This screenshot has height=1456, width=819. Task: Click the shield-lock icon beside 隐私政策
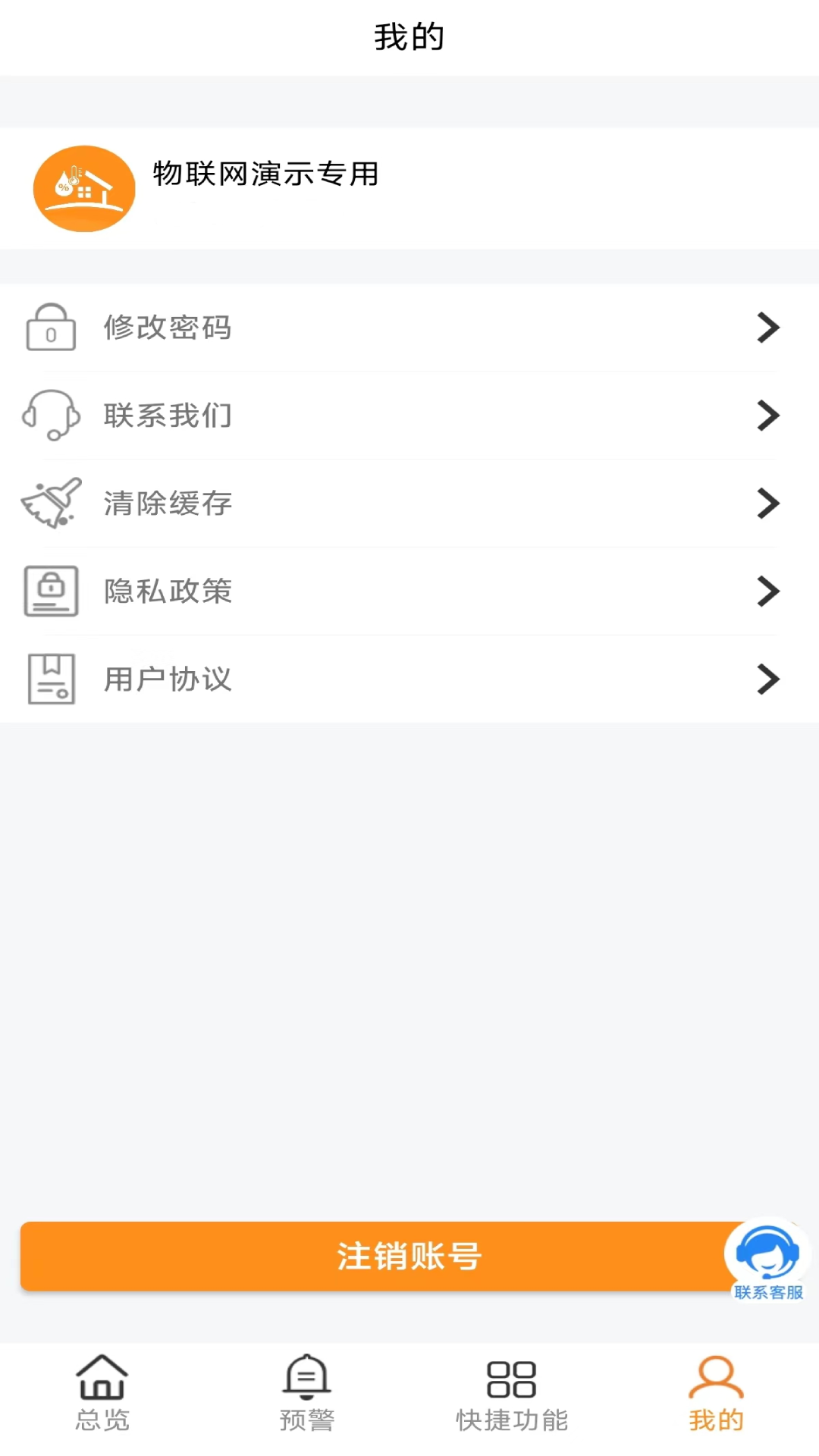pos(50,591)
